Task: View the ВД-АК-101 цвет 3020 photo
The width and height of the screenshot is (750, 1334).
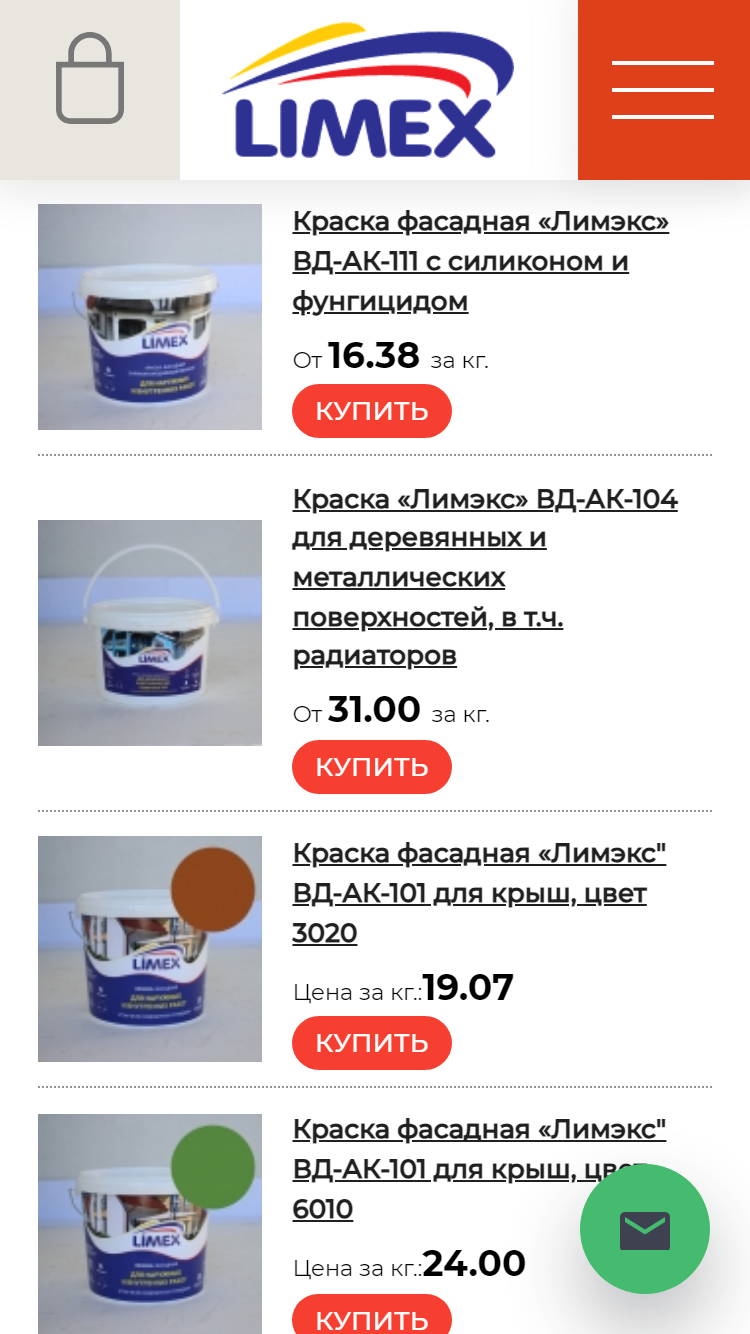Action: (150, 949)
